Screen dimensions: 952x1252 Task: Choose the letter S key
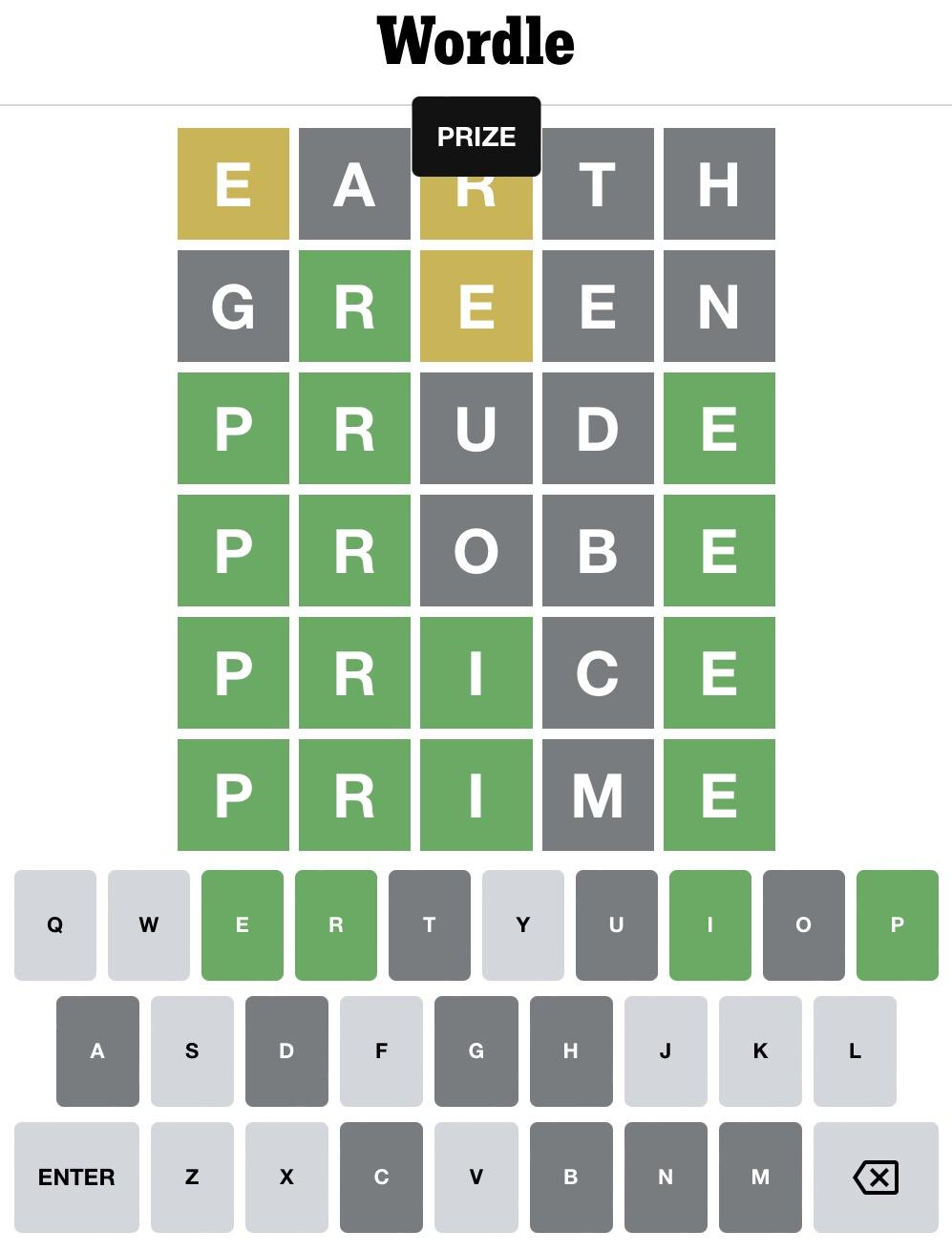[x=192, y=1050]
